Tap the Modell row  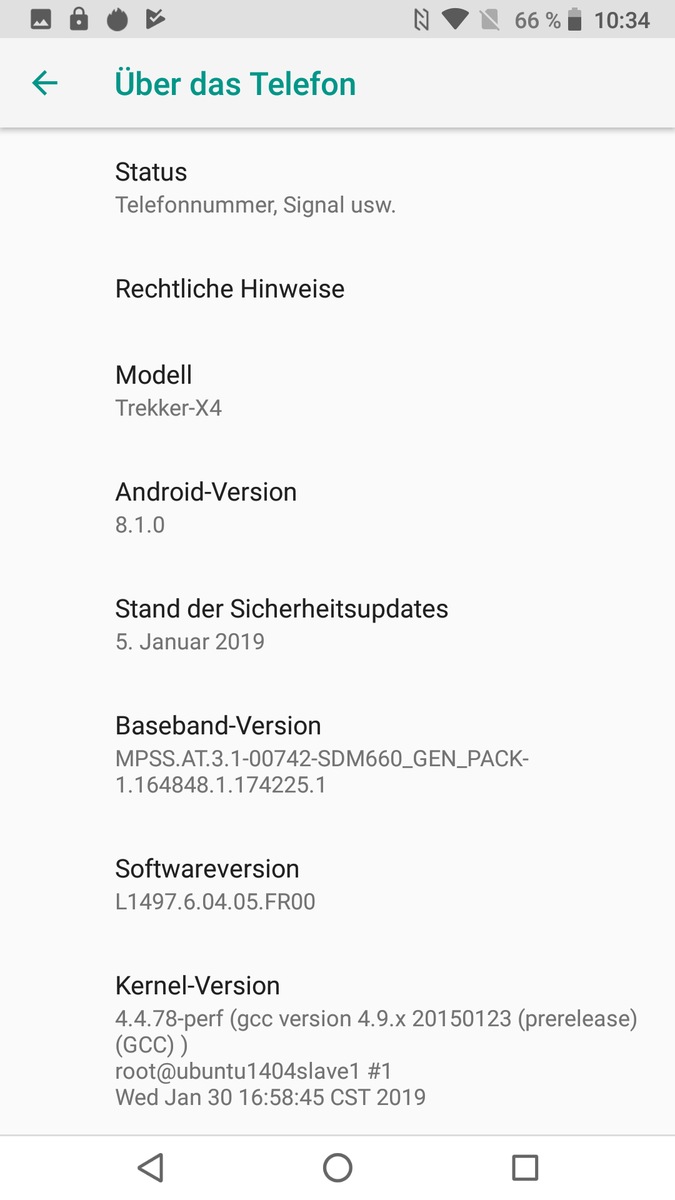337,390
